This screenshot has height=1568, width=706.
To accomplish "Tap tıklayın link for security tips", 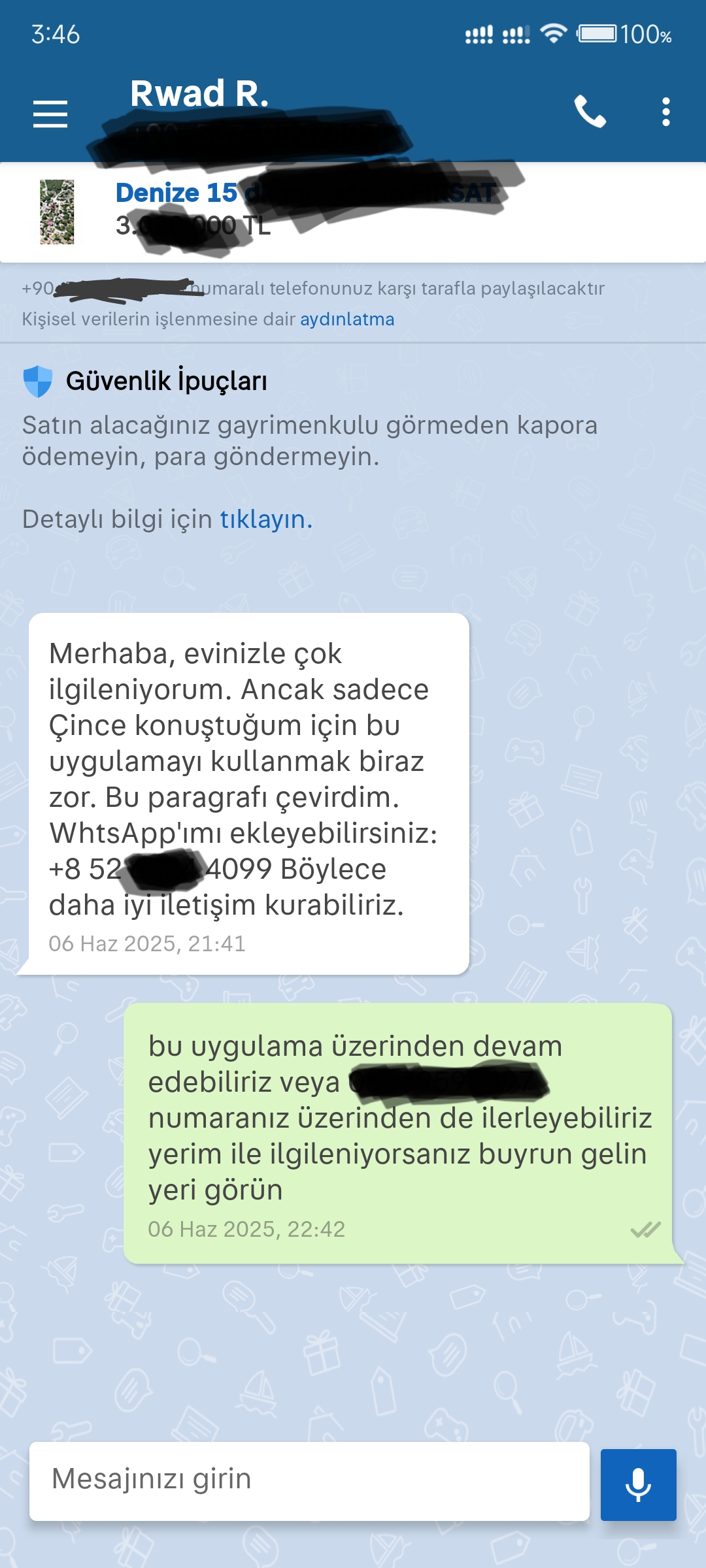I will 265,519.
